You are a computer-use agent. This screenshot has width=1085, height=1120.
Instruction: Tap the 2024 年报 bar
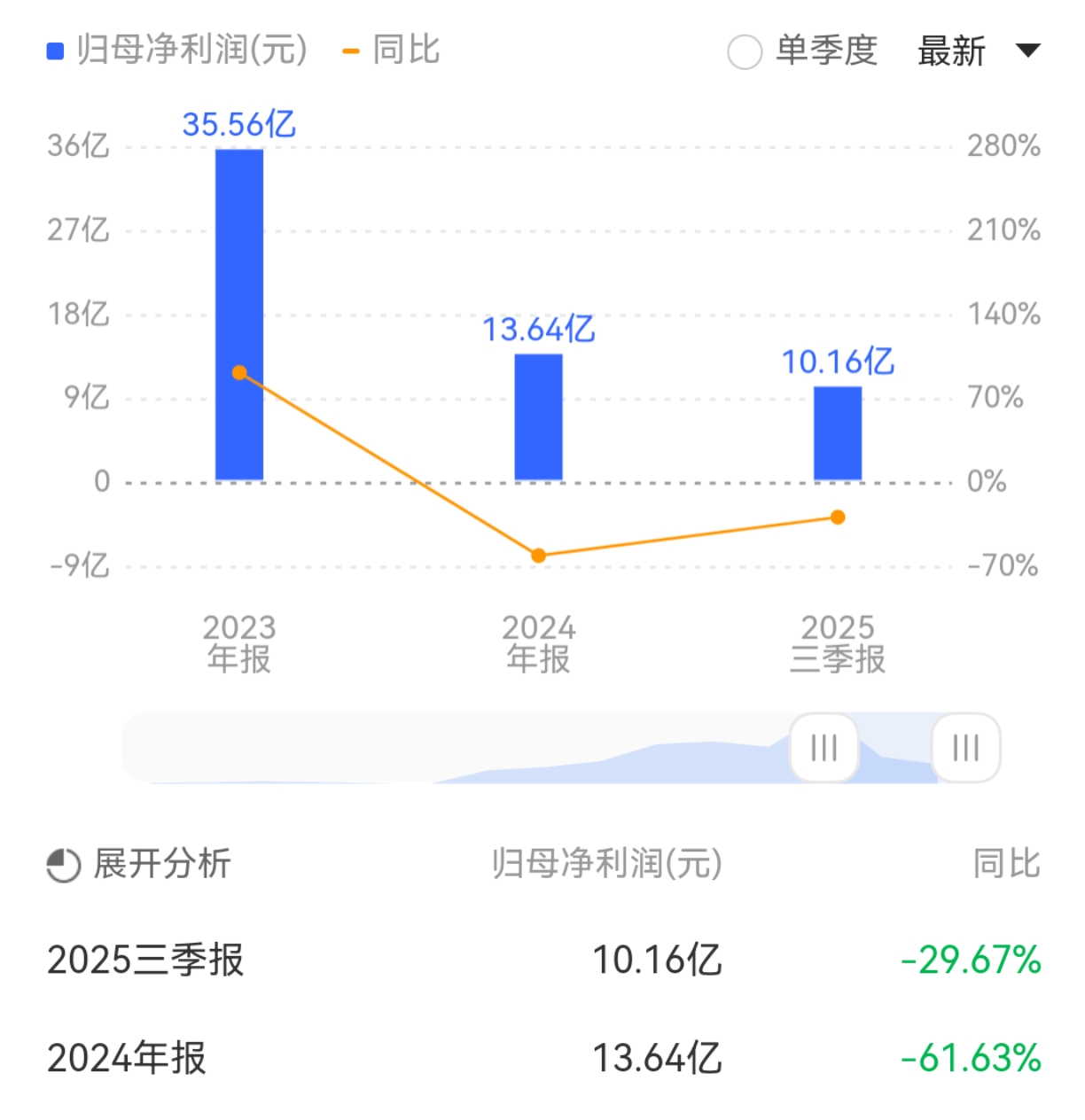(538, 417)
